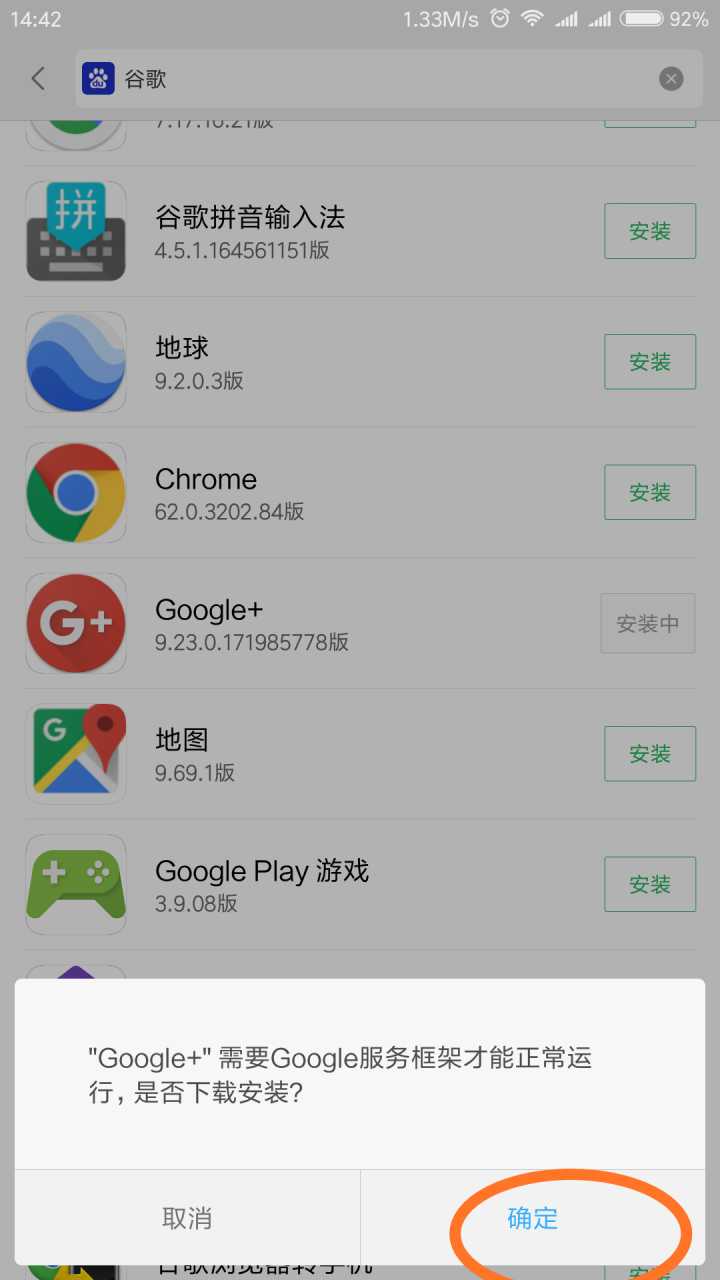Tap 安装 next to Google Earth
Screen dimensions: 720x1280
[649, 362]
